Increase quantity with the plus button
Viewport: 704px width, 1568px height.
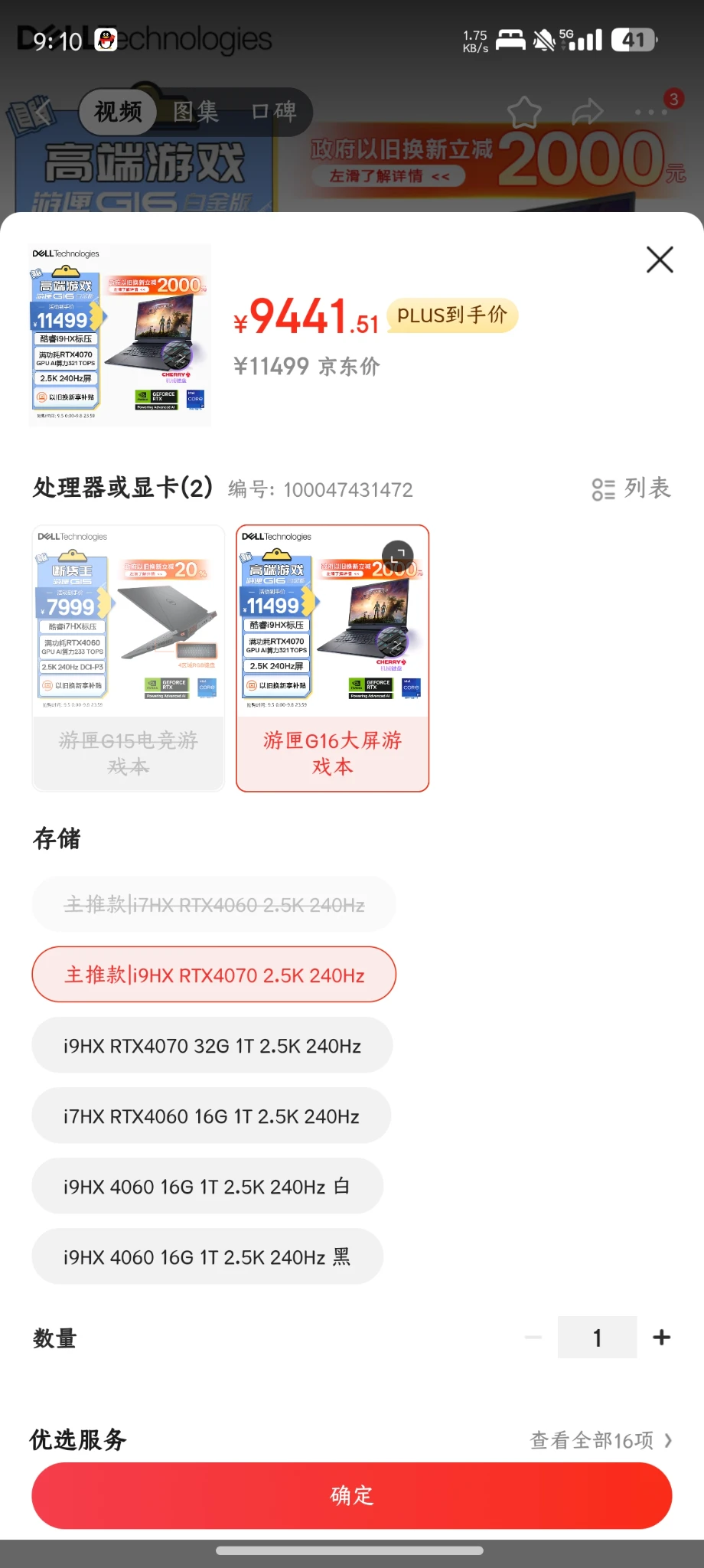(661, 1337)
